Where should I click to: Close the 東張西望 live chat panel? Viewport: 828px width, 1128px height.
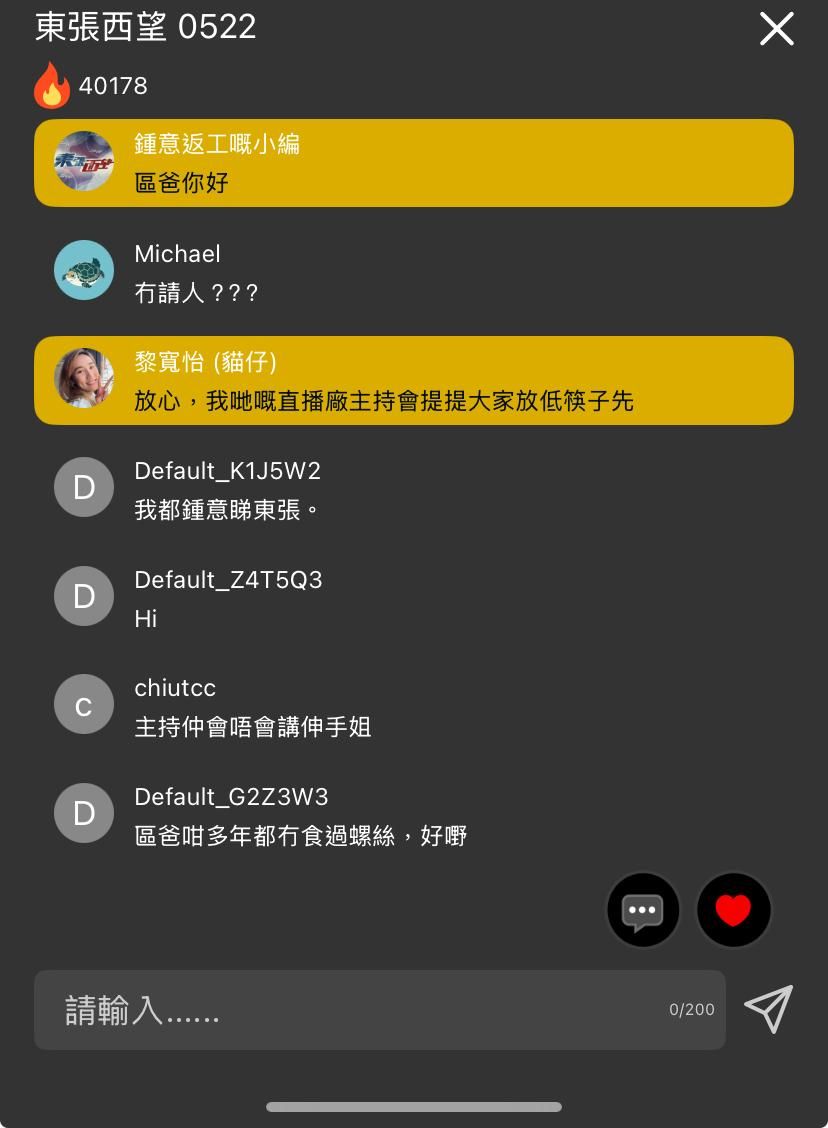coord(776,29)
